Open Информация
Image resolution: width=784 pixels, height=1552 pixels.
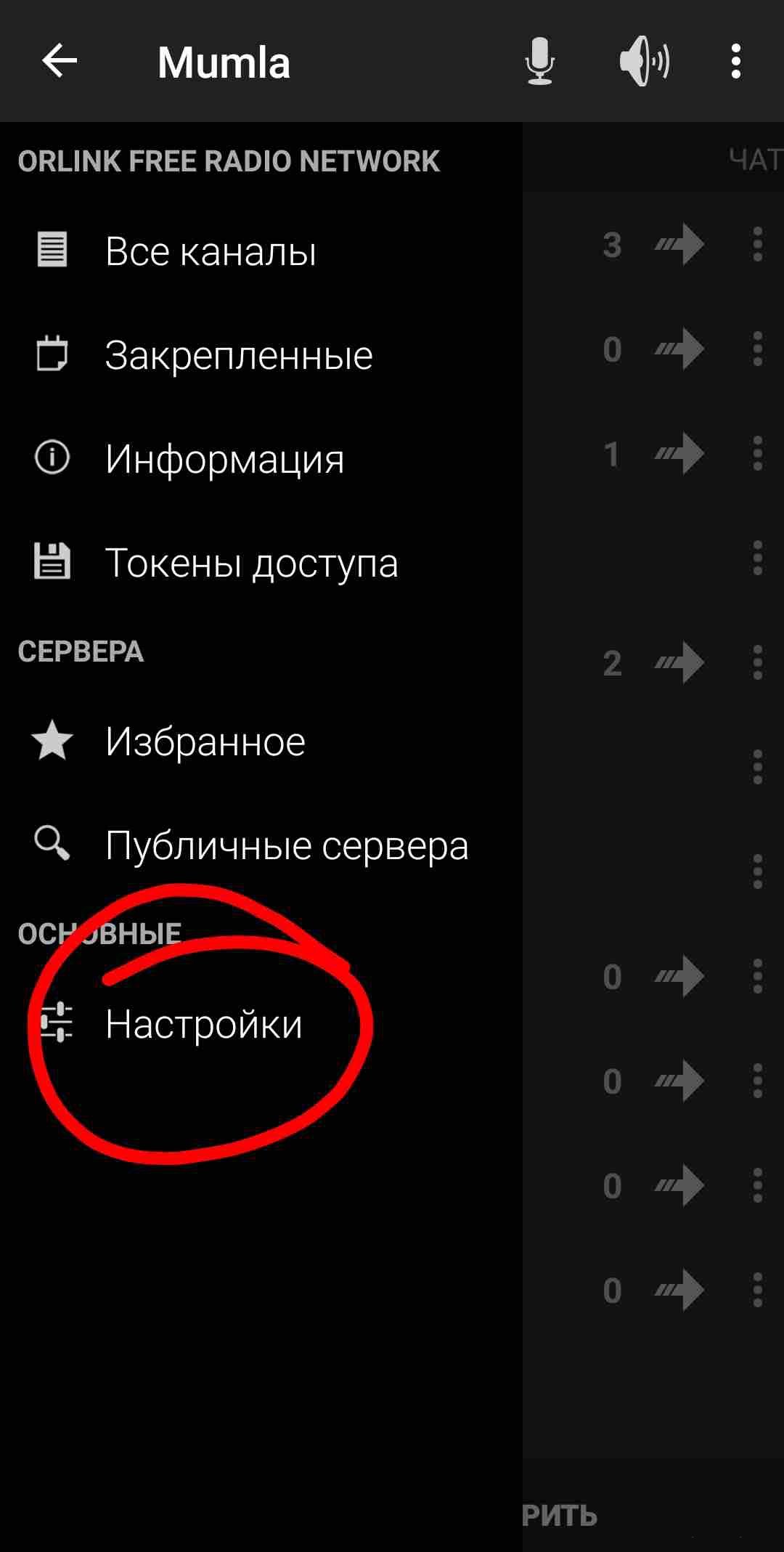click(x=261, y=459)
